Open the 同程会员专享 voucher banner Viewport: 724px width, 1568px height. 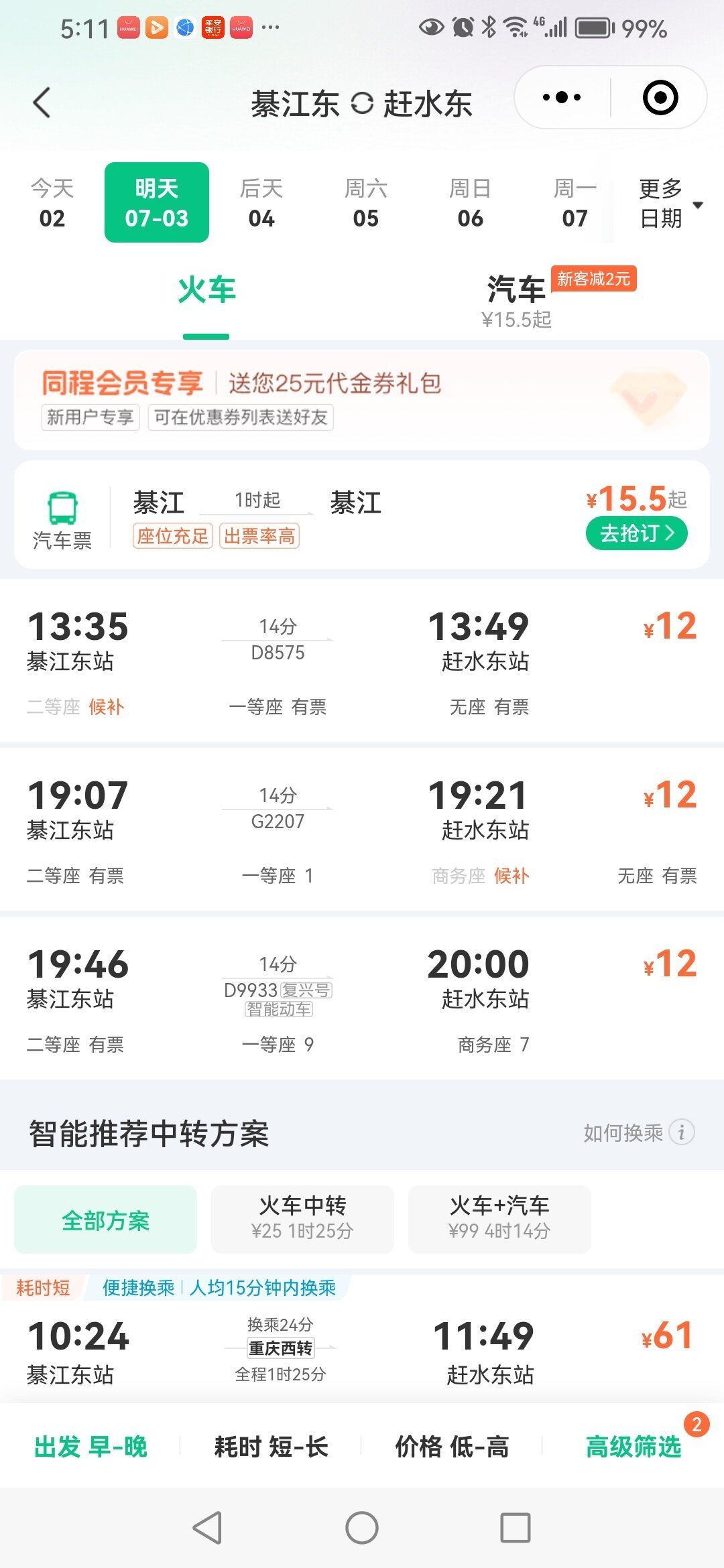[362, 399]
